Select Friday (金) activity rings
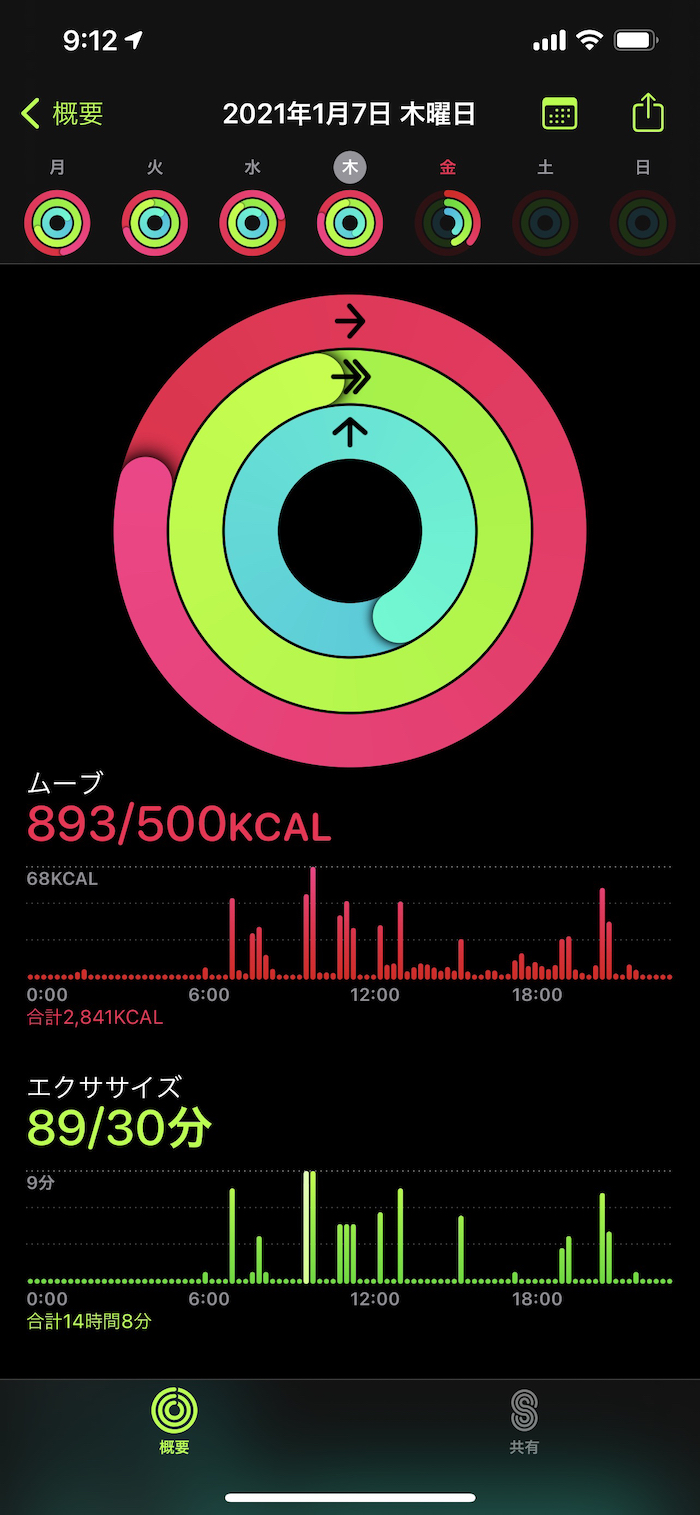Screen dimensions: 700x1515 (x=448, y=222)
